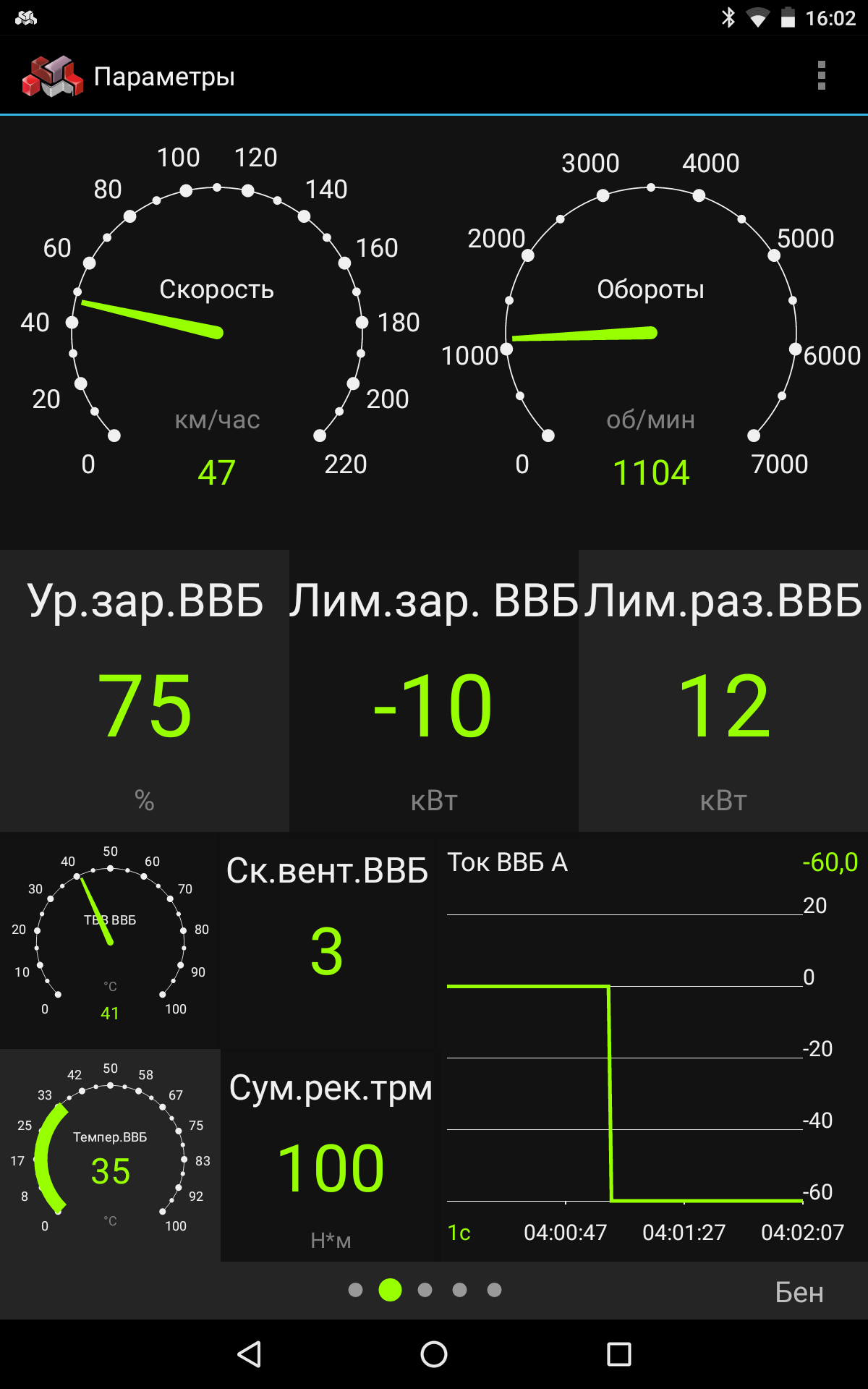Open the Обороты RPM gauge
The width and height of the screenshot is (868, 1389).
click(x=651, y=318)
